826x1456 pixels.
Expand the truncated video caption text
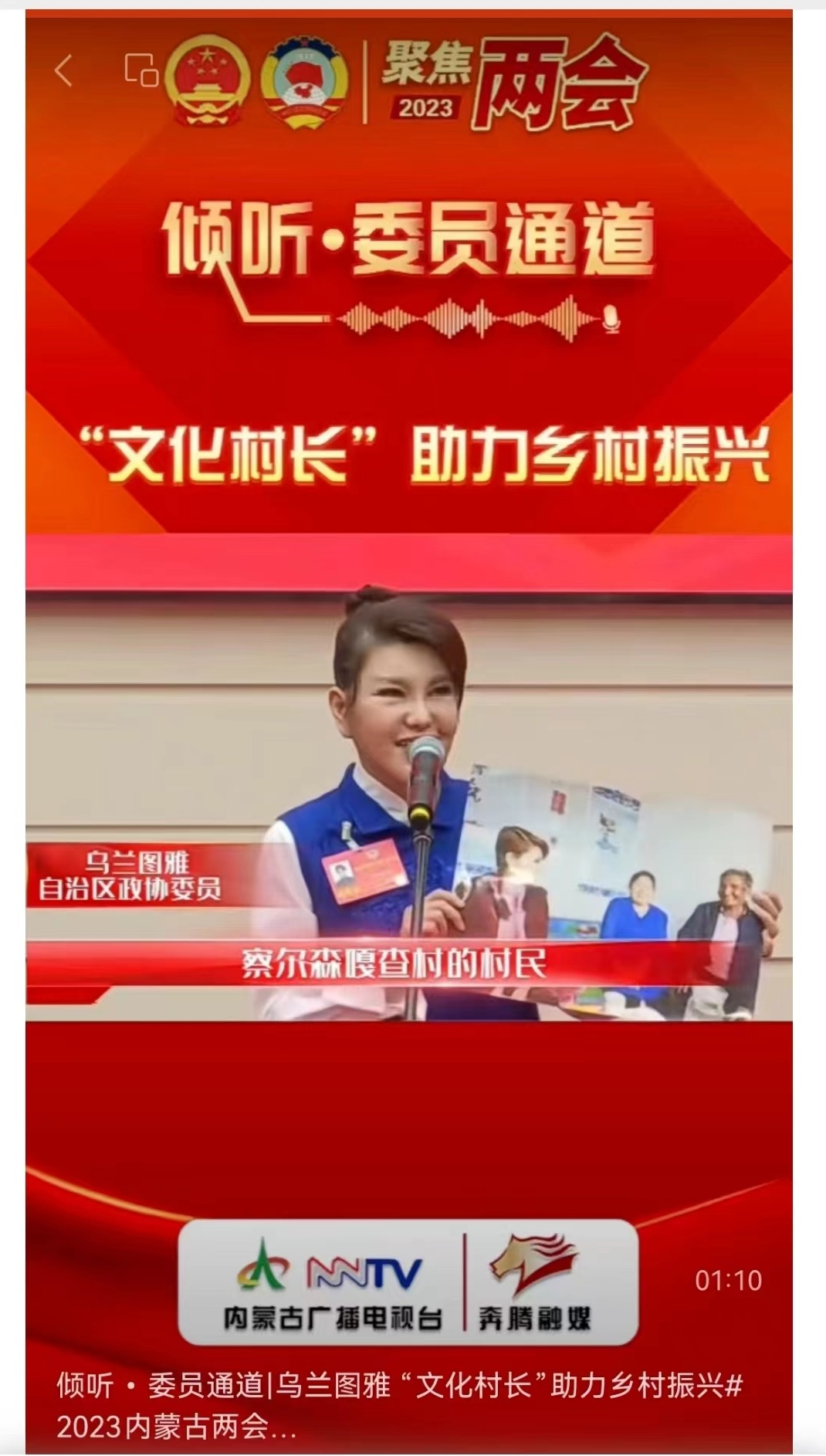[283, 1427]
